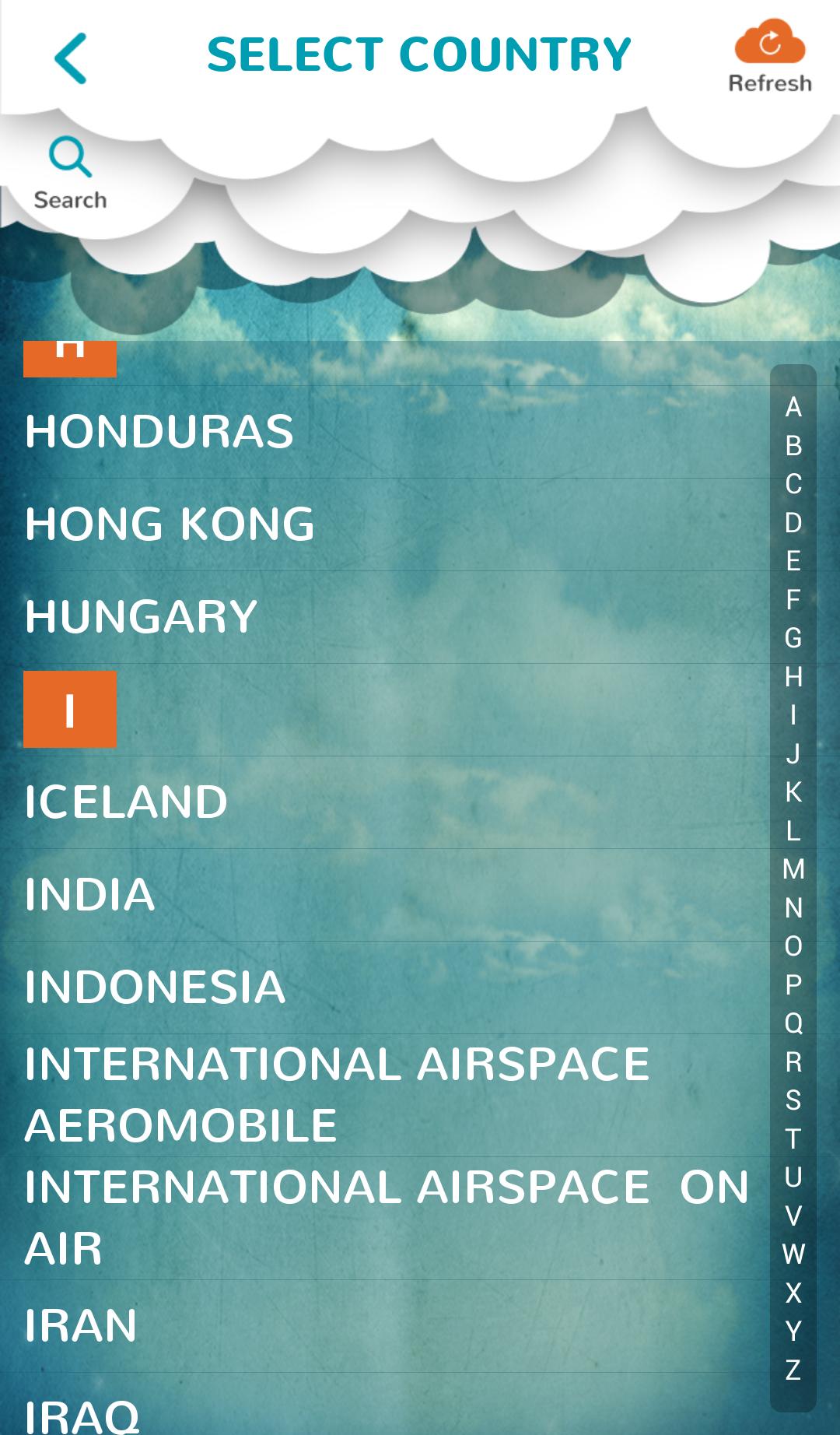
Task: Jump to letter S in the index
Action: coord(793,1100)
